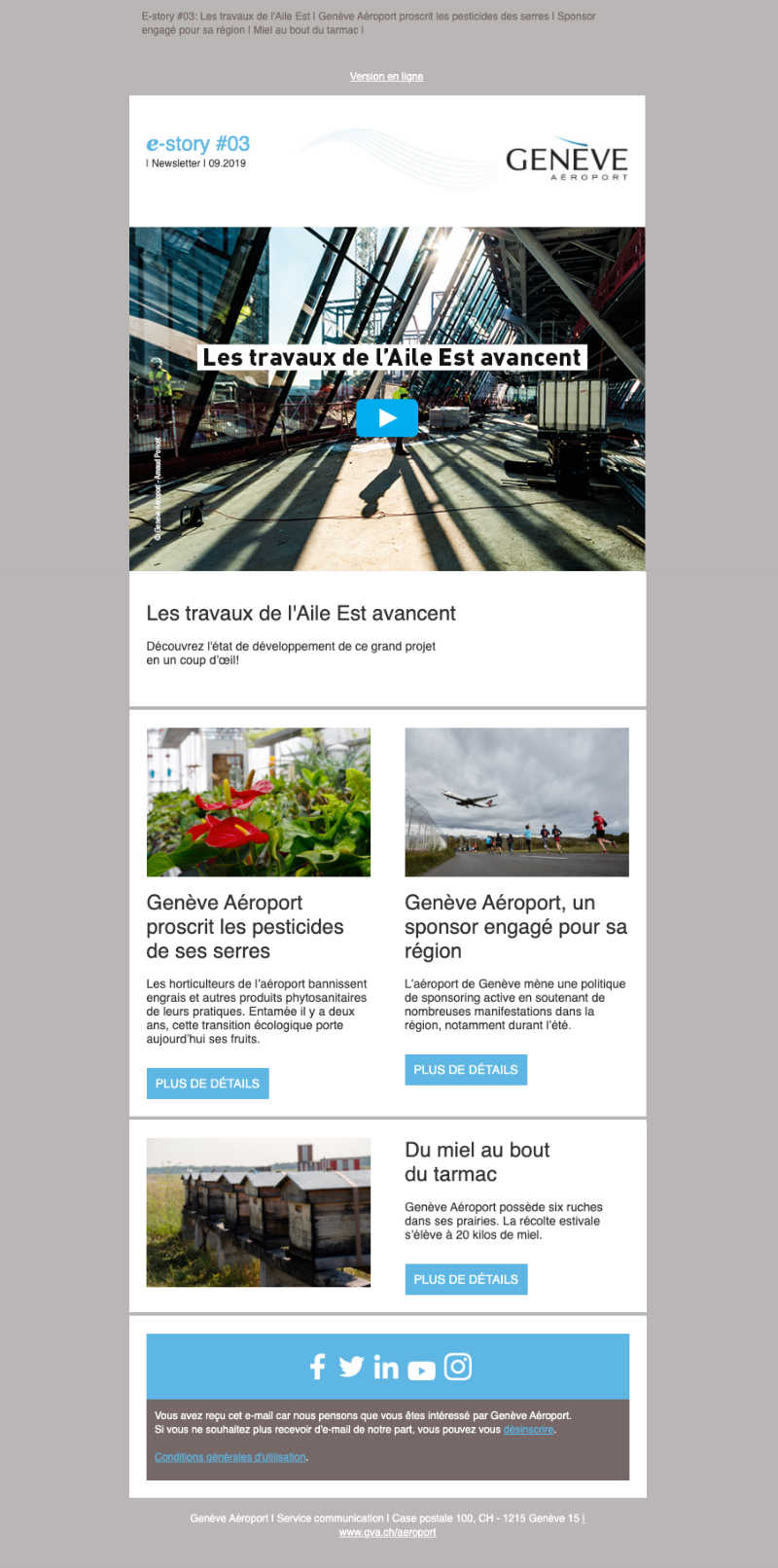Open the runners and airplane photo
Viewport: 778px width, 1568px height.
[516, 802]
